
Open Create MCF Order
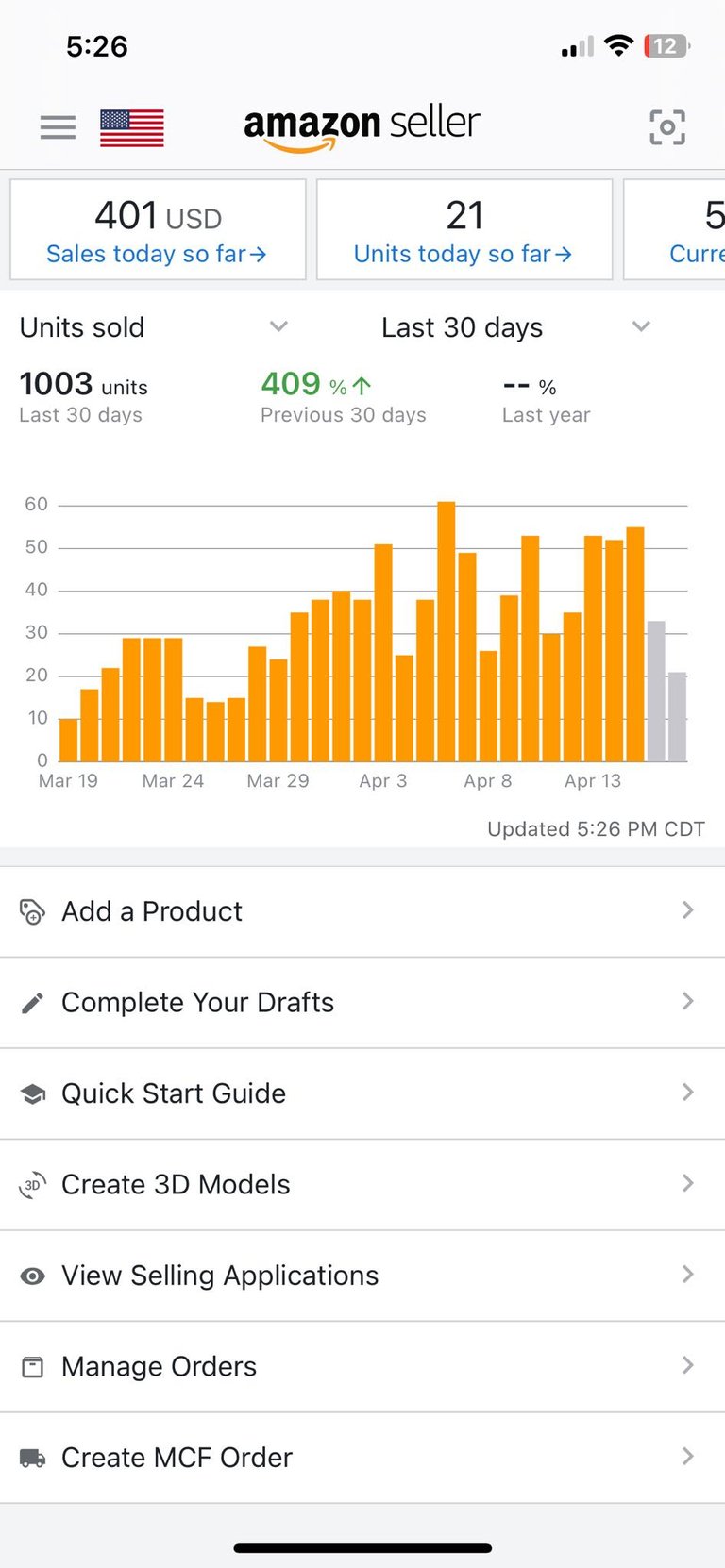point(362,1458)
